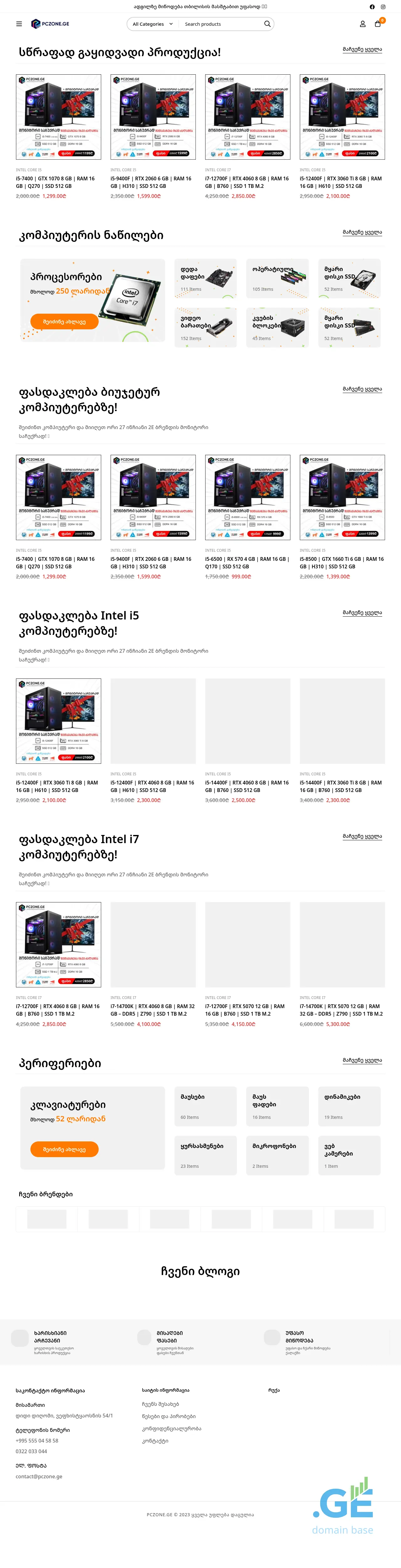The image size is (401, 1568).
Task: View the i5-6500 RX 570 4 GB computer
Action: click(247, 562)
